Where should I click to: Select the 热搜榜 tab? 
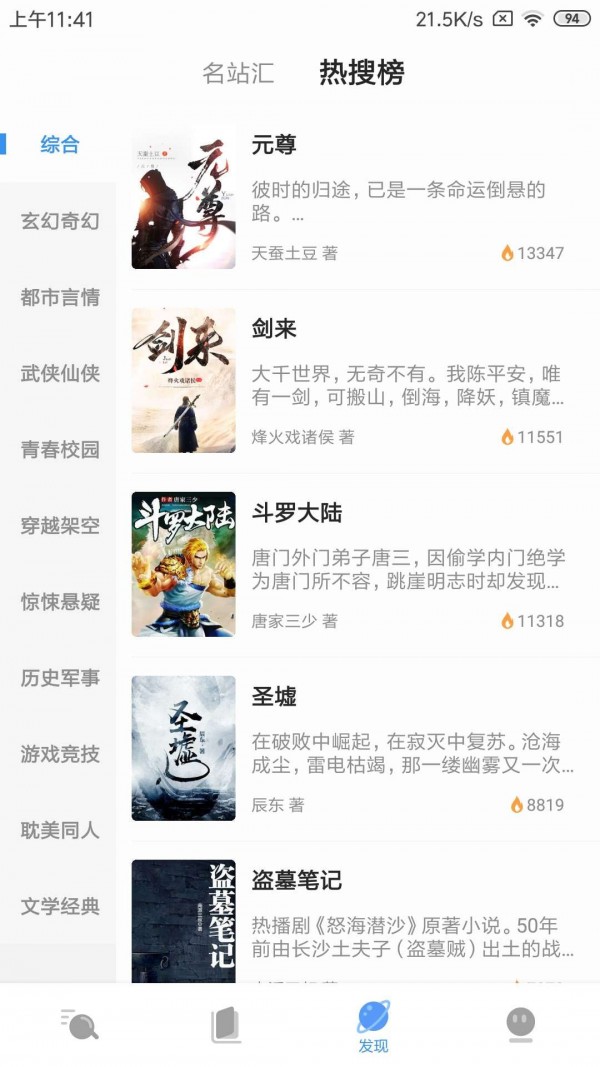point(361,73)
